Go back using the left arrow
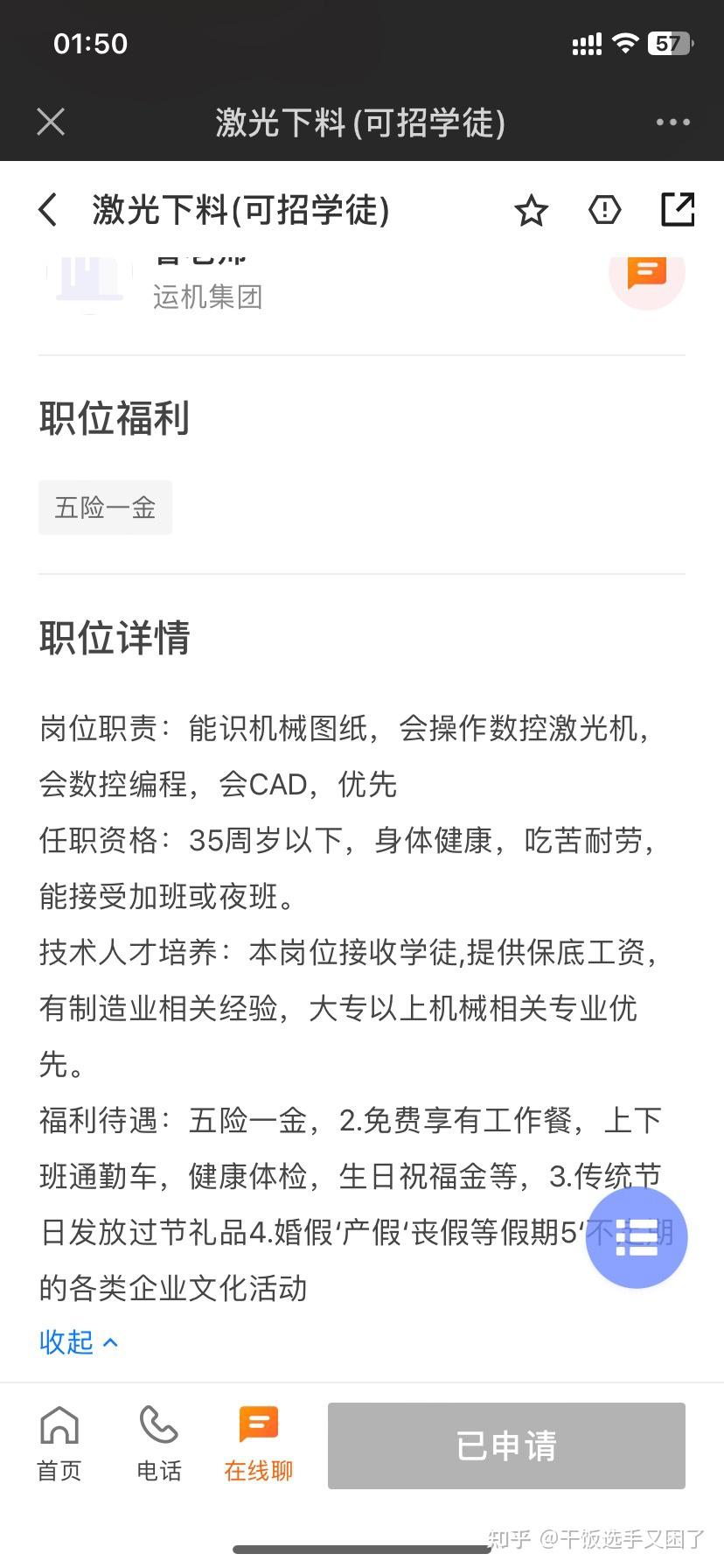724x1568 pixels. (49, 210)
